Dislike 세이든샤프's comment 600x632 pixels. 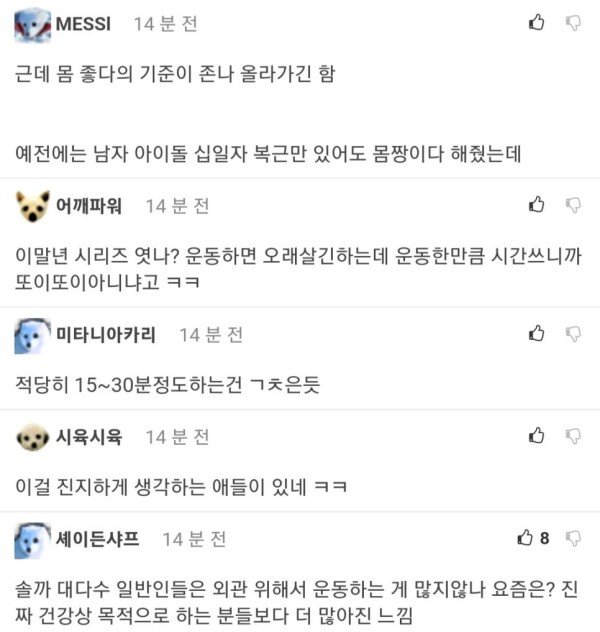574,539
